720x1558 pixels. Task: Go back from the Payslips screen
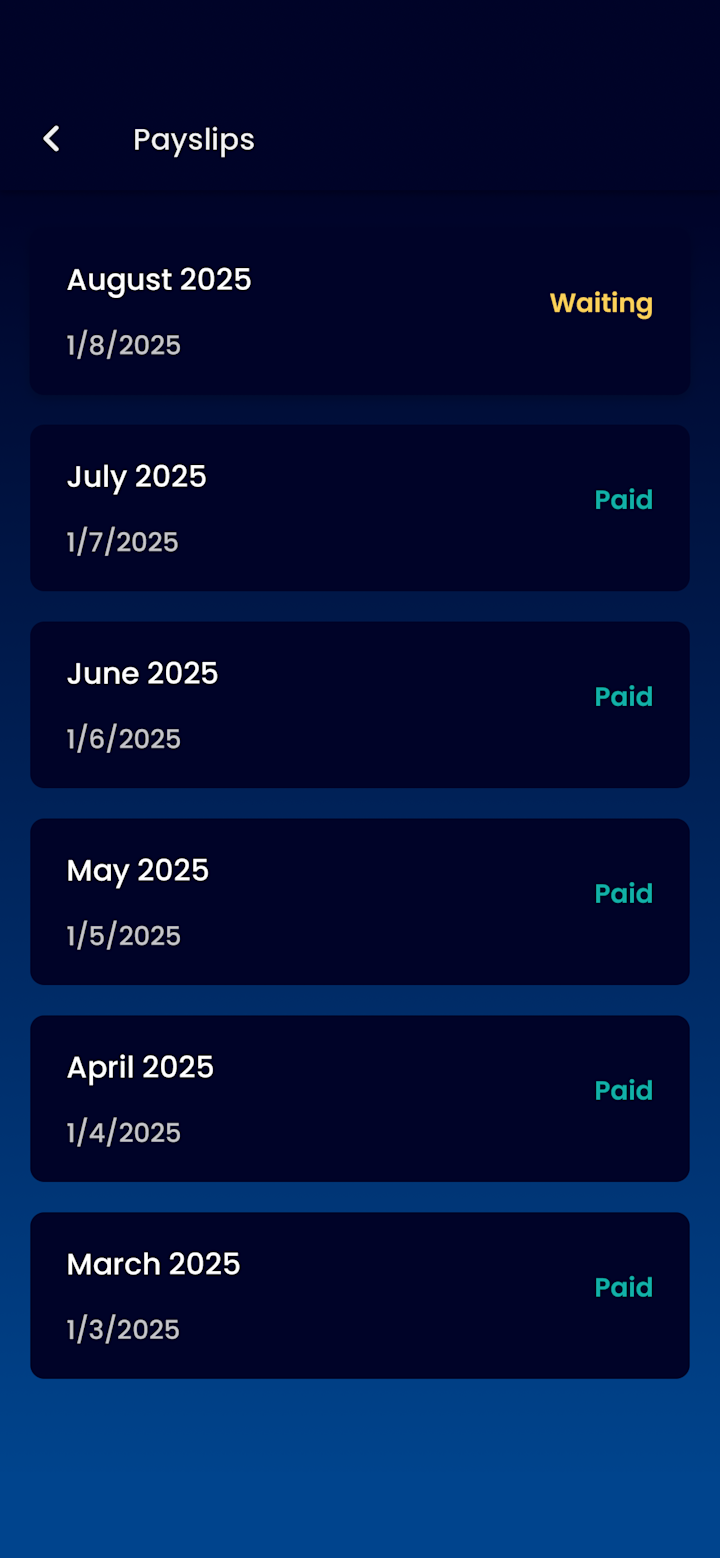click(x=52, y=139)
